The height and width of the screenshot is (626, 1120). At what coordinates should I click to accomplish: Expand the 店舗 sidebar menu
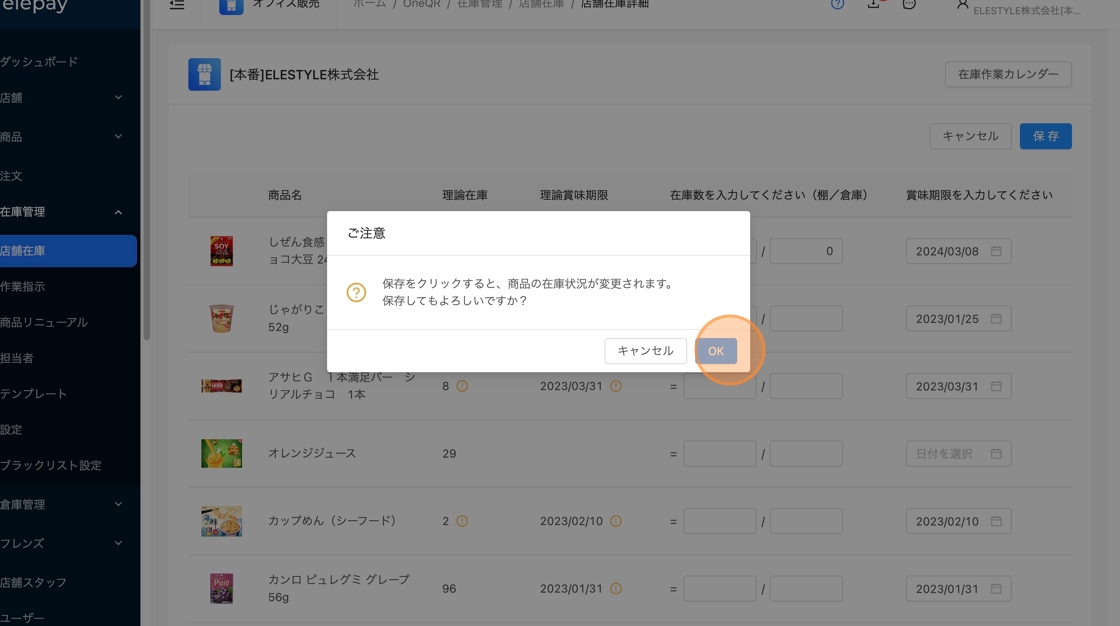(x=60, y=98)
